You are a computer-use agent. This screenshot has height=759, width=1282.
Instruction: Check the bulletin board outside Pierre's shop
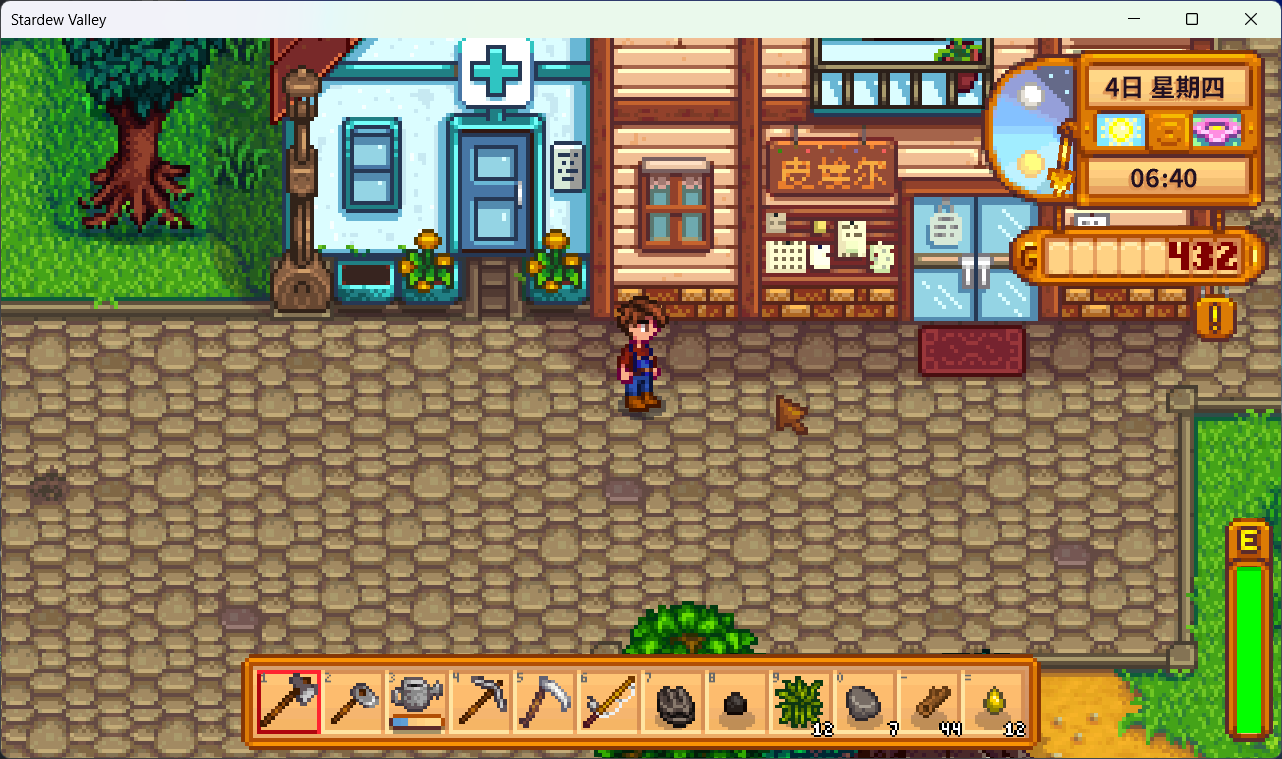tap(829, 245)
